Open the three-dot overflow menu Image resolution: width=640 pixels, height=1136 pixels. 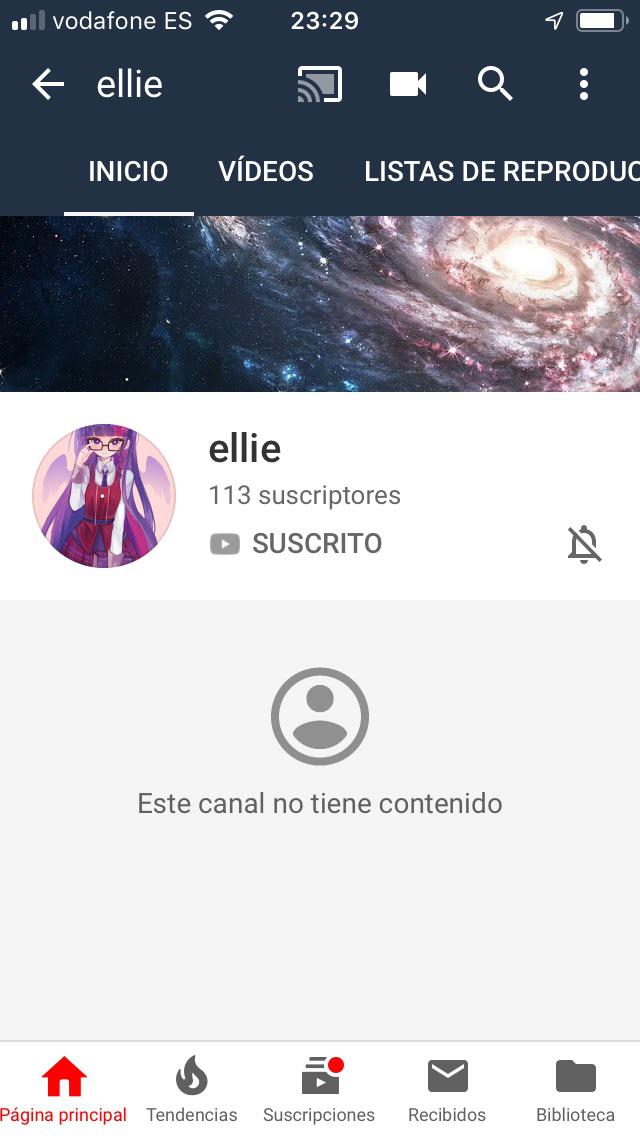coord(584,85)
